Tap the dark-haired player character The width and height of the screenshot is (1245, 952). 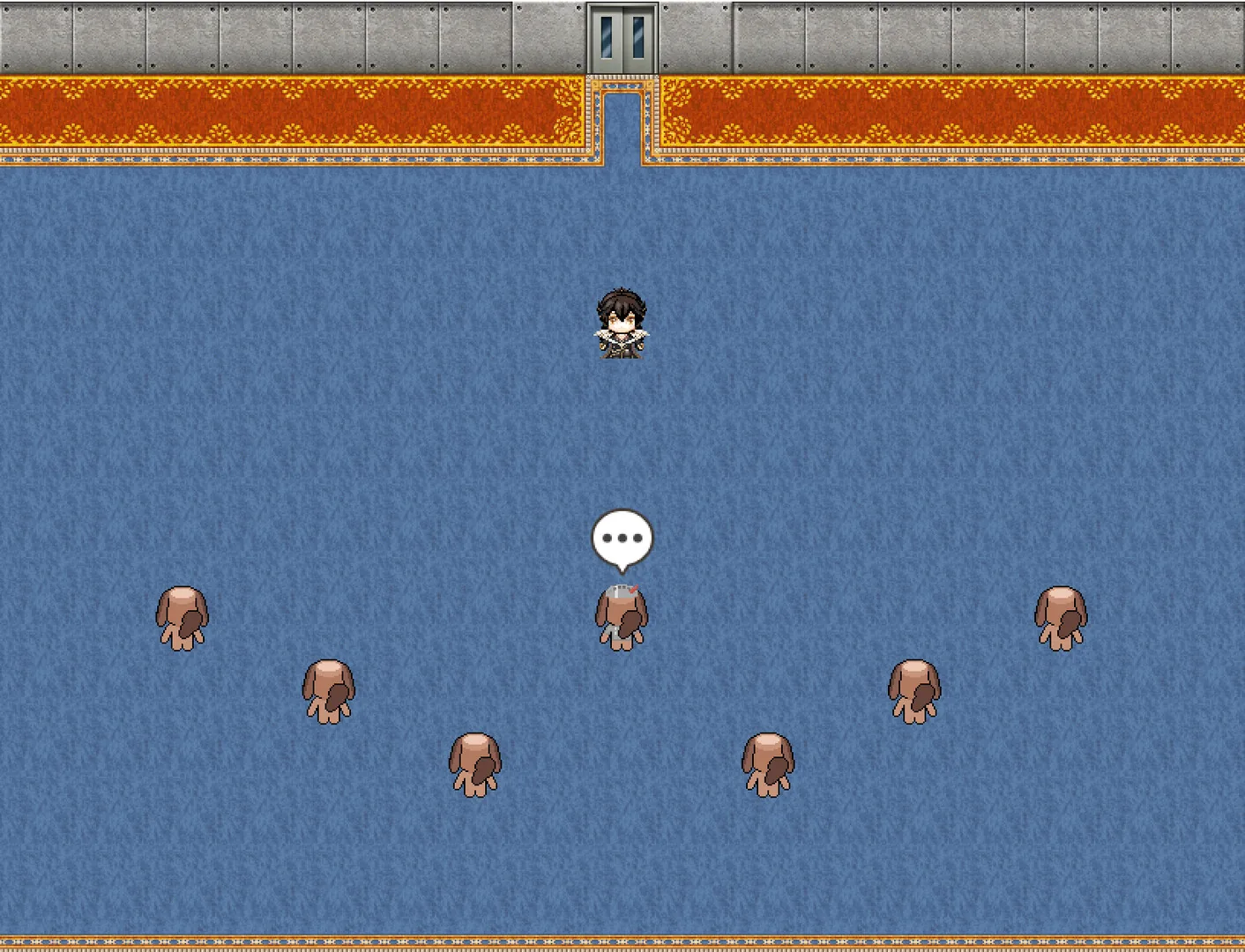[x=622, y=324]
